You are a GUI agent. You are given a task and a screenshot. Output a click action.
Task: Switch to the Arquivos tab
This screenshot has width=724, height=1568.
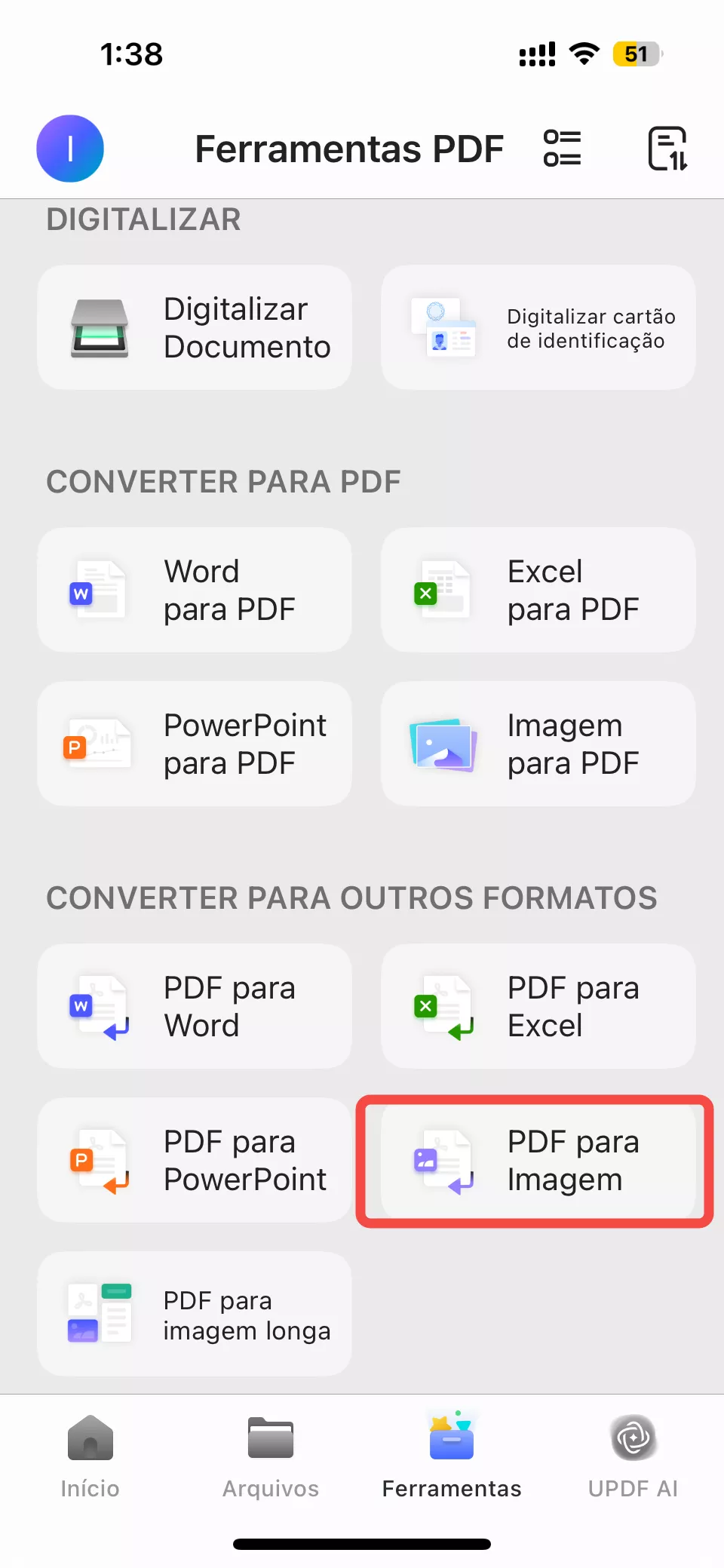[x=271, y=1457]
